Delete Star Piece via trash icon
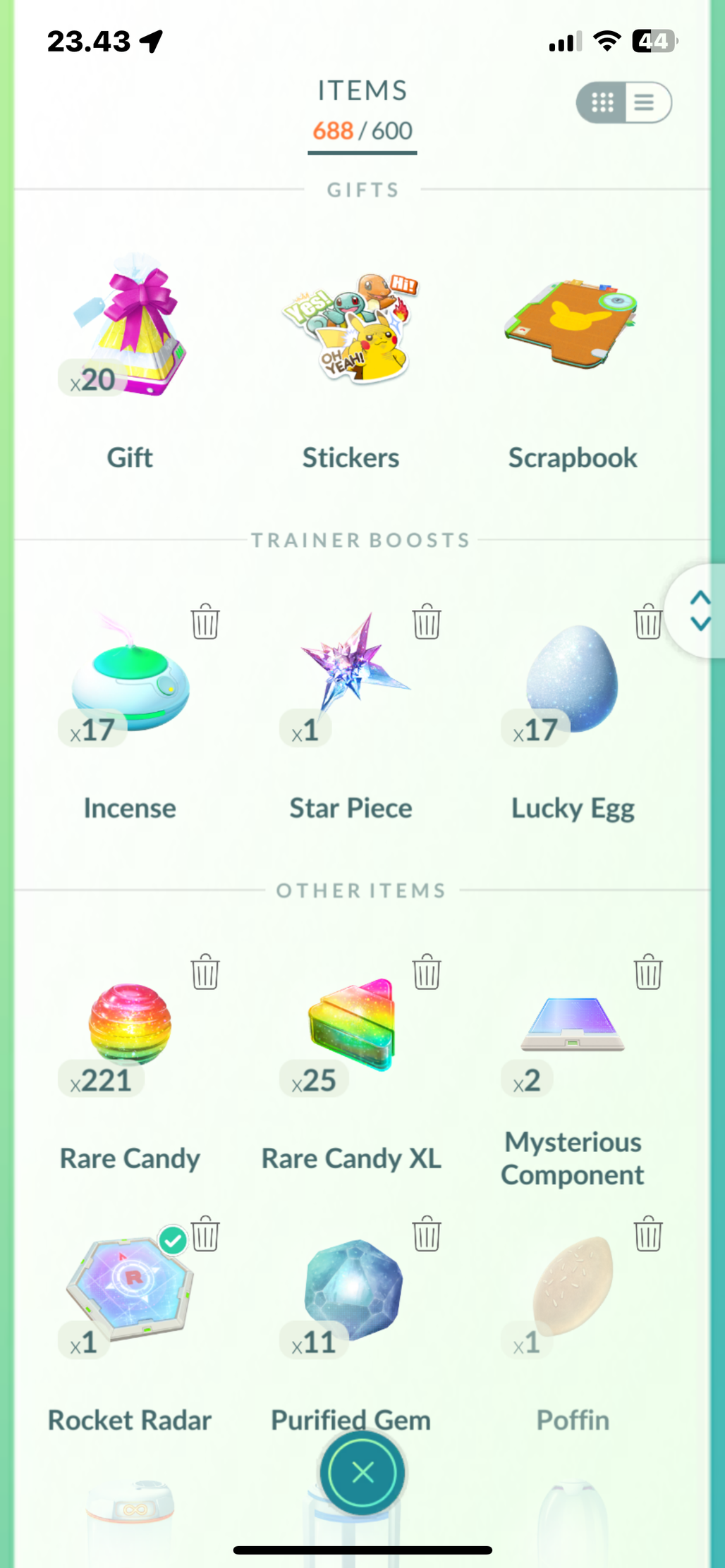The image size is (725, 1568). (x=427, y=621)
